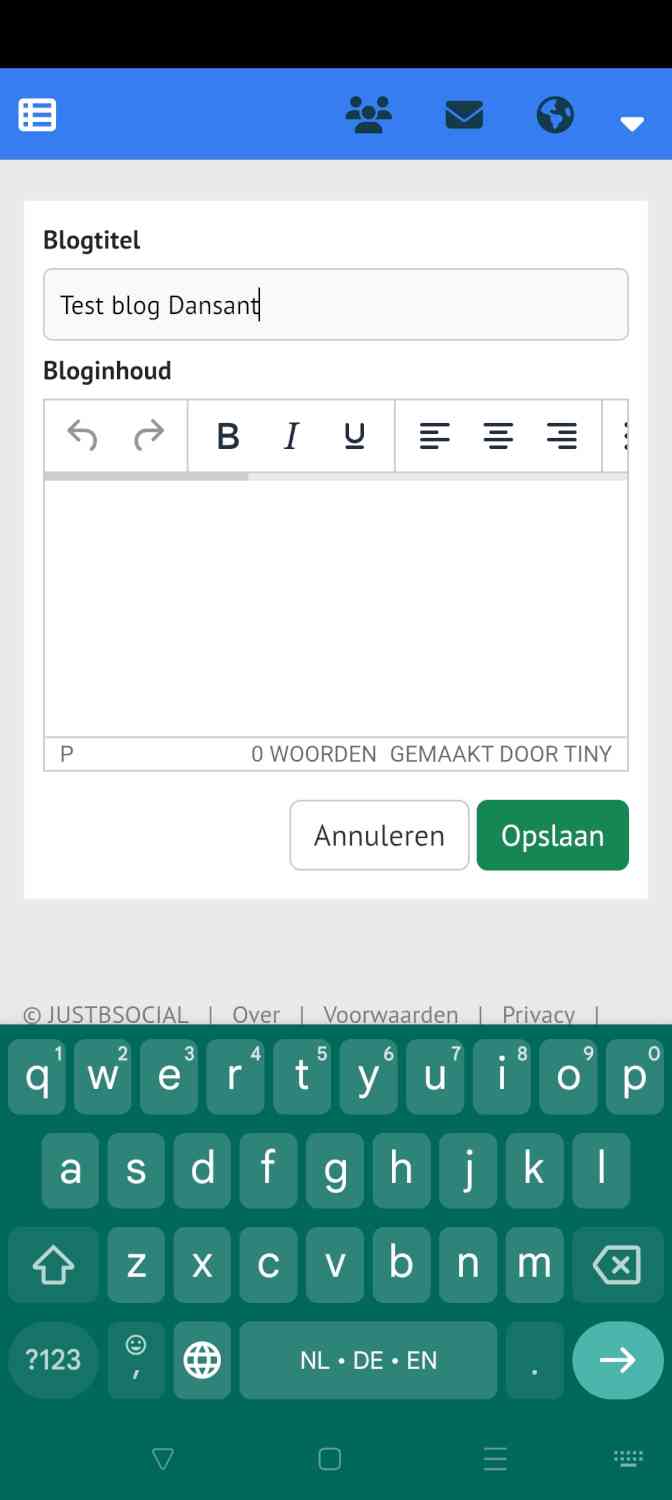Viewport: 672px width, 1500px height.
Task: Open the side menu list icon
Action: 38,115
